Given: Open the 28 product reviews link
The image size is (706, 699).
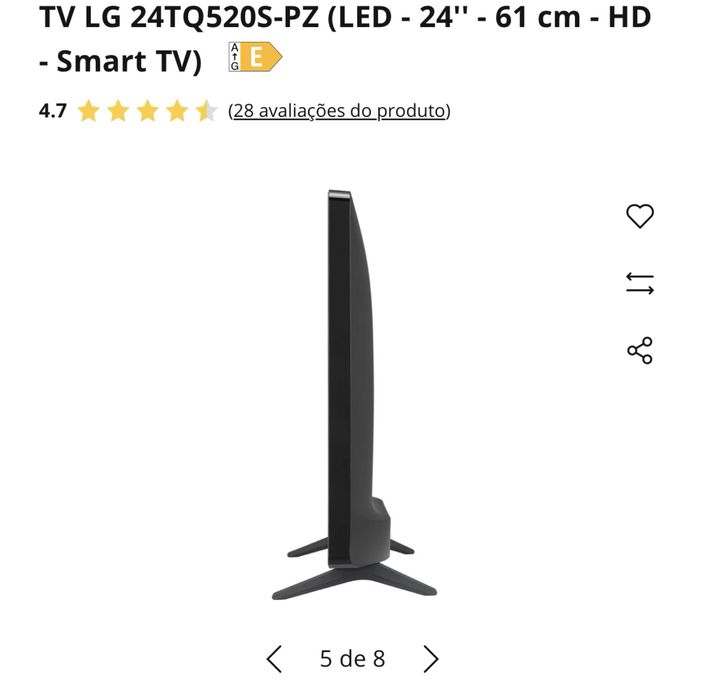Looking at the screenshot, I should point(339,111).
